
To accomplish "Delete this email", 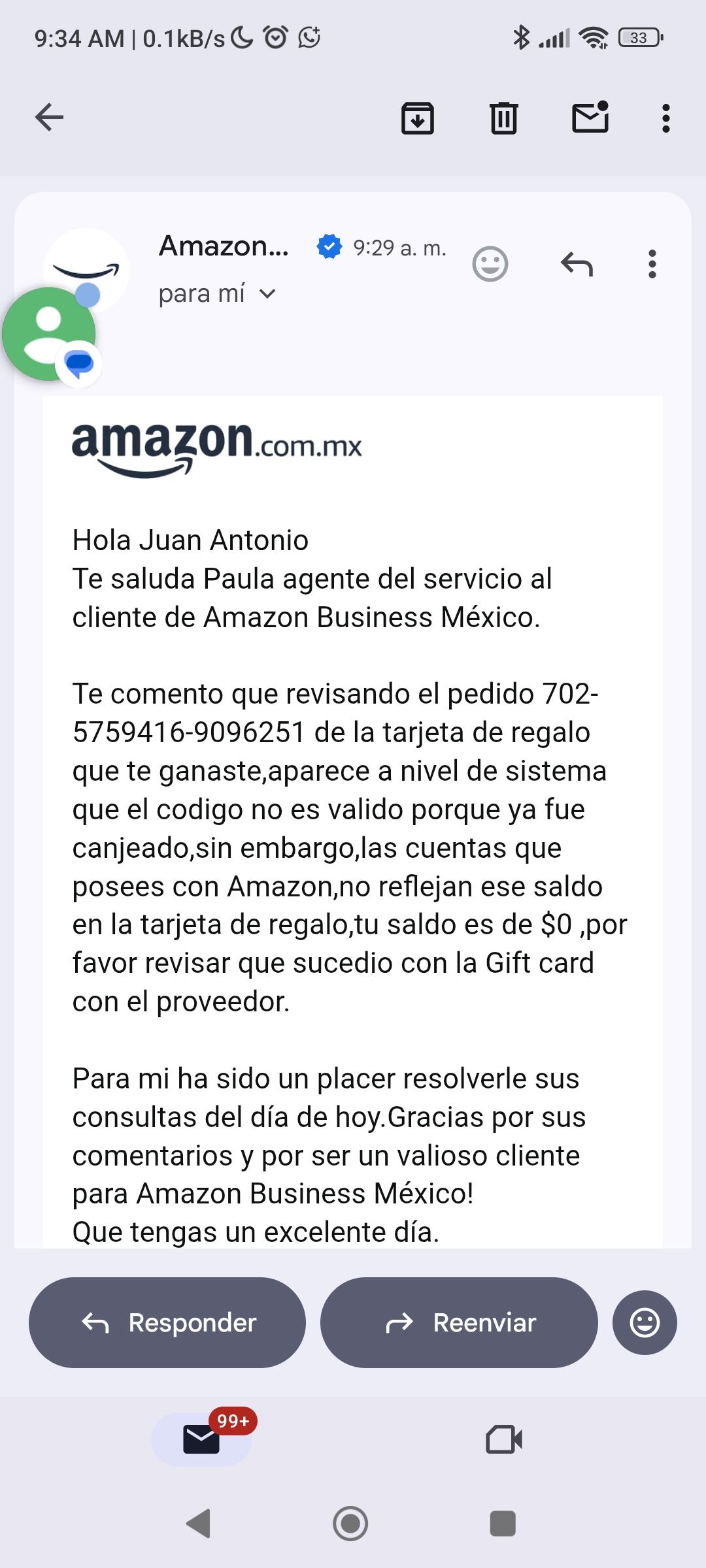I will point(503,118).
